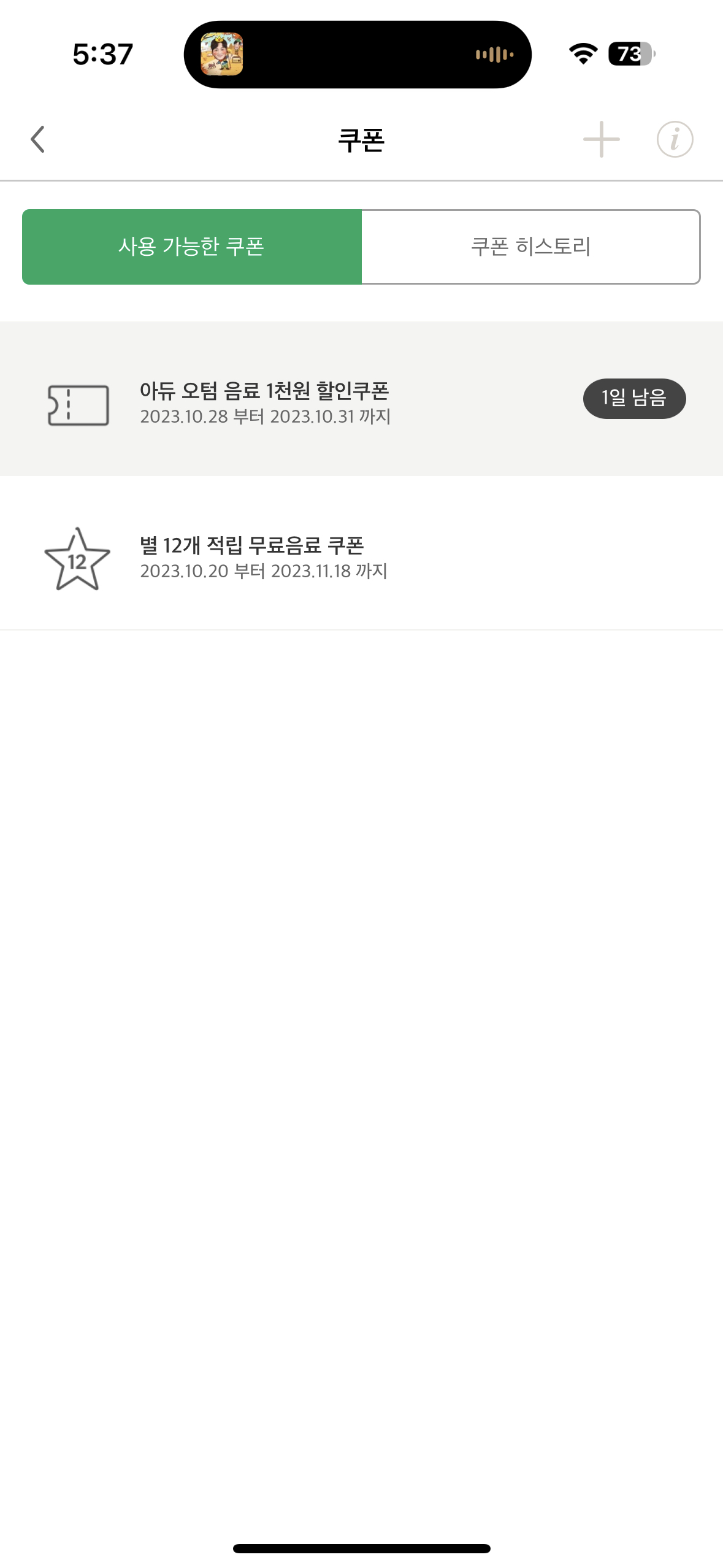723x1568 pixels.
Task: Open the coupon info icon
Action: pyautogui.click(x=675, y=139)
